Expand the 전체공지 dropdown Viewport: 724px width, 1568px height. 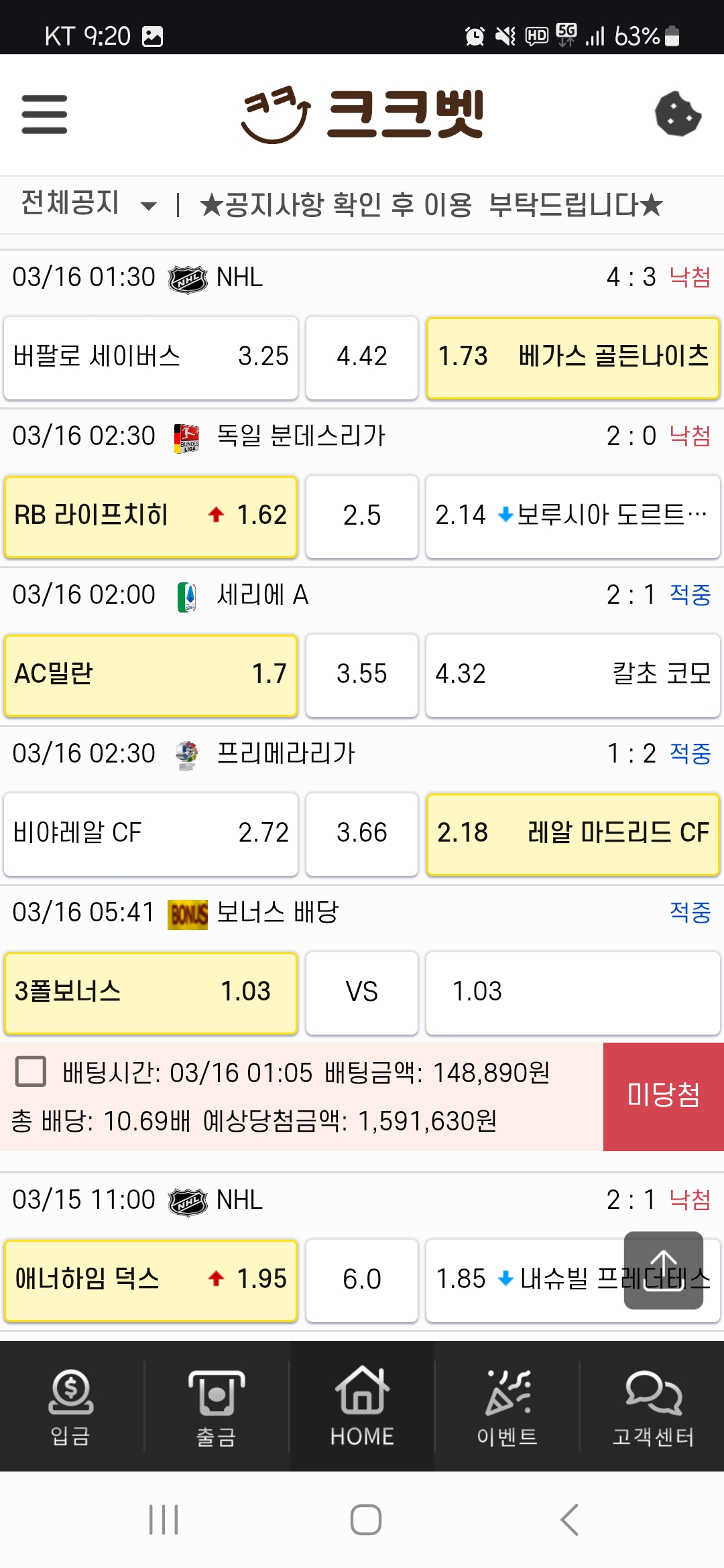pyautogui.click(x=88, y=204)
